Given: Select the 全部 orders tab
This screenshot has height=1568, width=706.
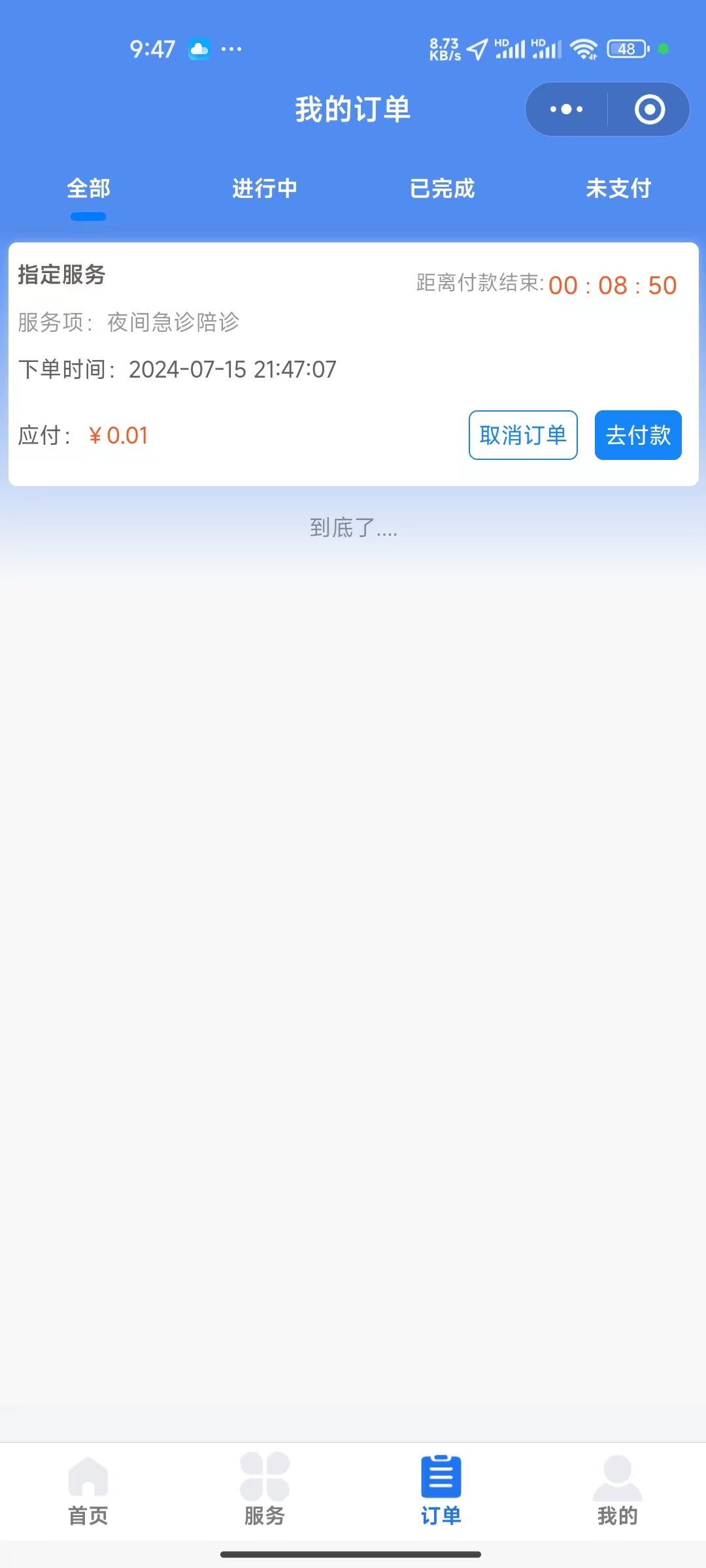Looking at the screenshot, I should [x=88, y=189].
